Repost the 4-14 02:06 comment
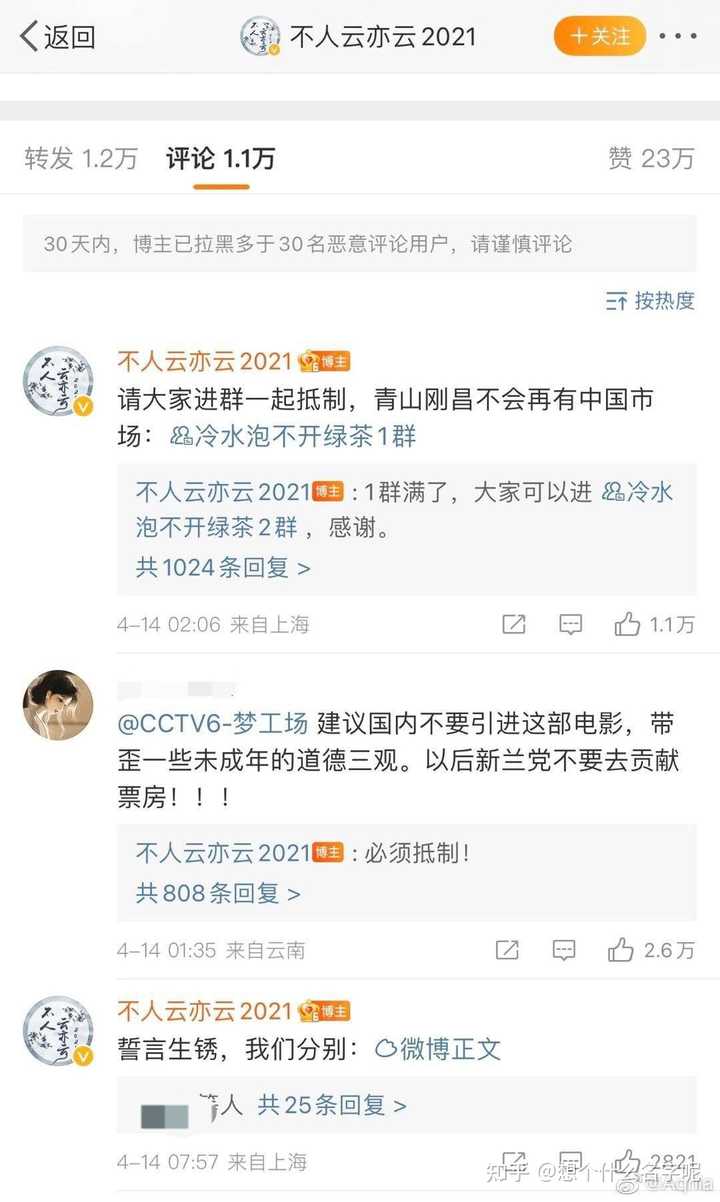Image resolution: width=720 pixels, height=1202 pixels. tap(513, 625)
